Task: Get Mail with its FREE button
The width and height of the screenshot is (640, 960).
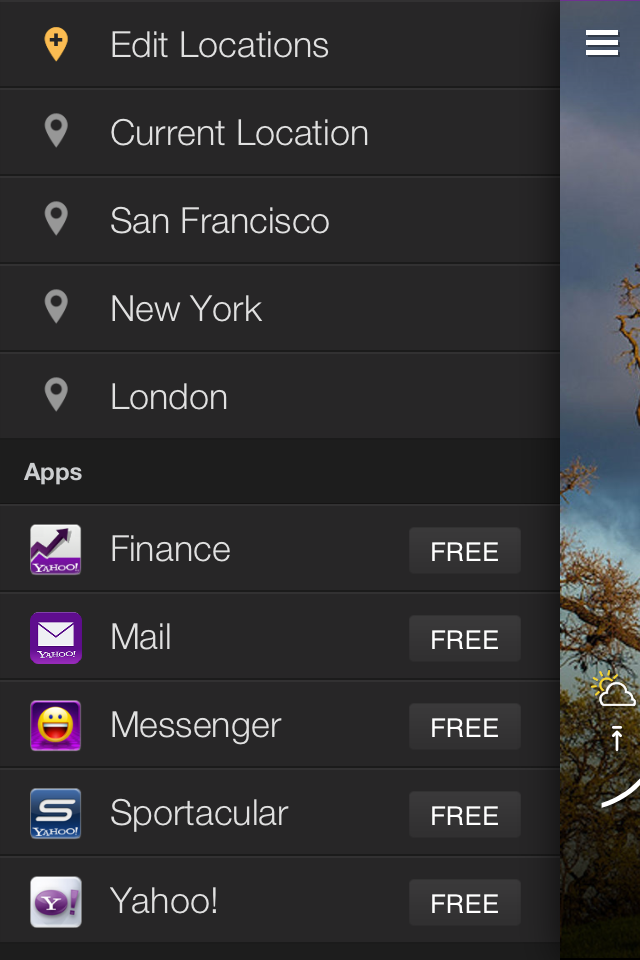Action: (464, 639)
